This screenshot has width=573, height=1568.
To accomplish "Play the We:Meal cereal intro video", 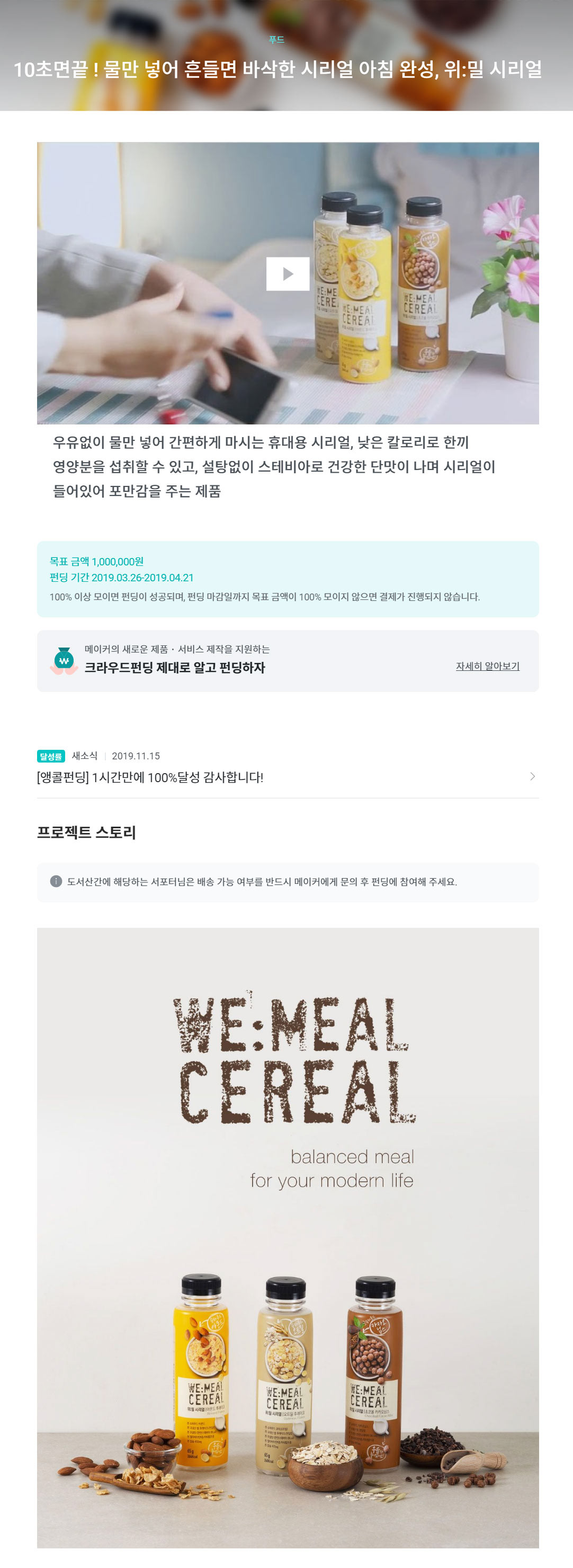I will [x=288, y=274].
